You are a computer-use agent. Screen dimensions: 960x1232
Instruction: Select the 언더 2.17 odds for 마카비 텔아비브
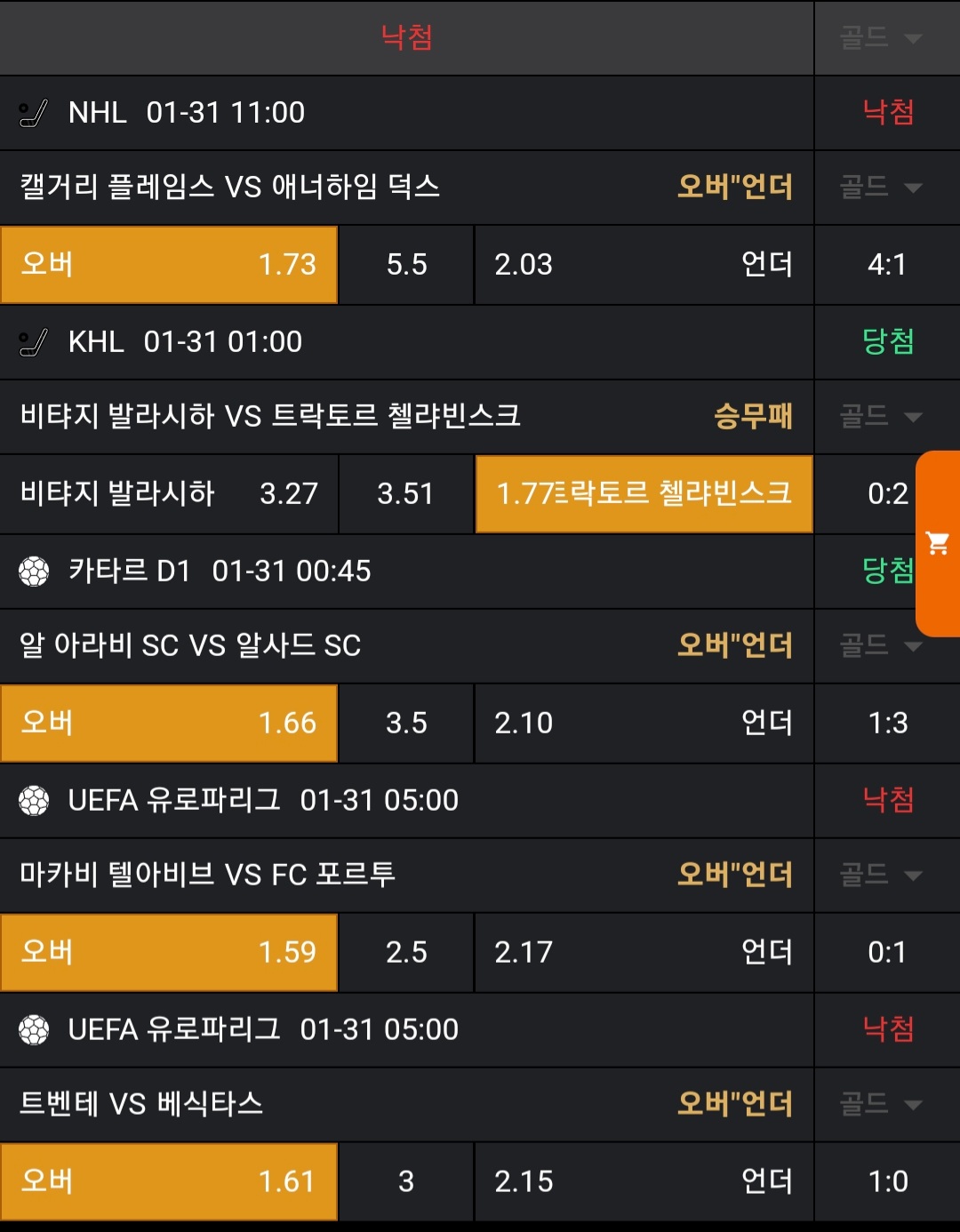(x=644, y=953)
